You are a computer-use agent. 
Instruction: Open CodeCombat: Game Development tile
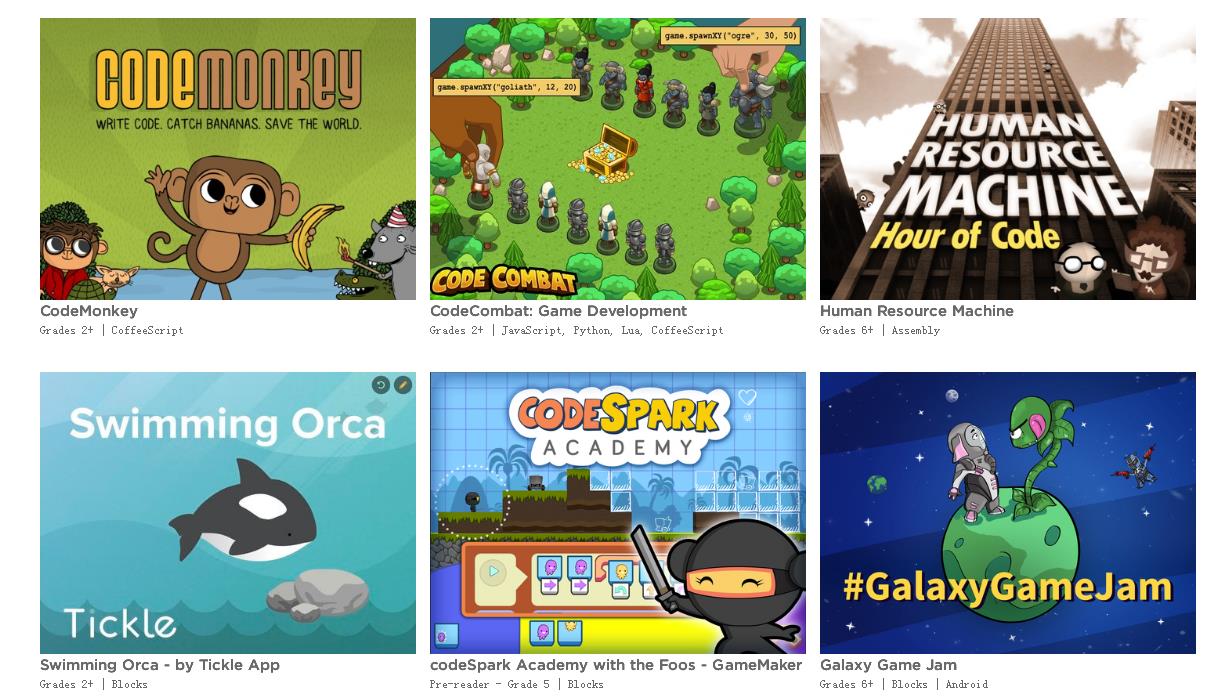tap(617, 160)
